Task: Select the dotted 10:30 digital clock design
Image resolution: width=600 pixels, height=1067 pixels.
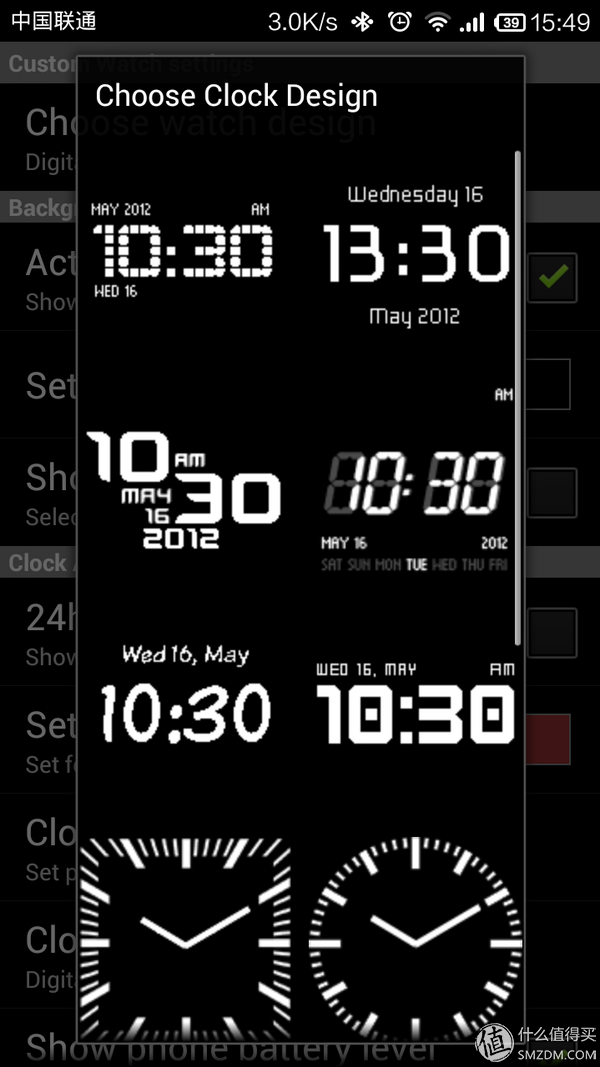Action: pos(182,250)
